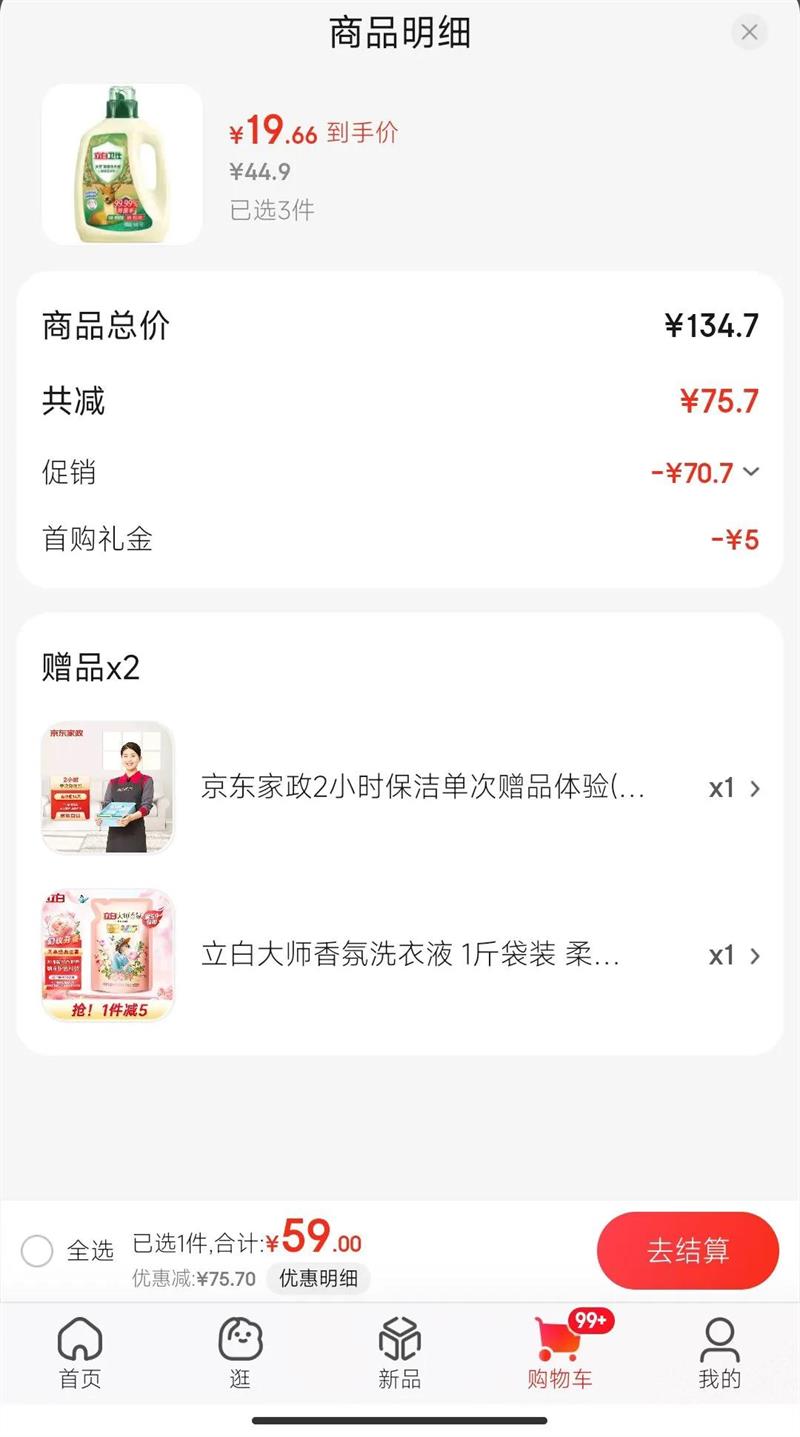Toggle the 全选 select-all checkbox
Screen dimensions: 800x1437
37,1250
